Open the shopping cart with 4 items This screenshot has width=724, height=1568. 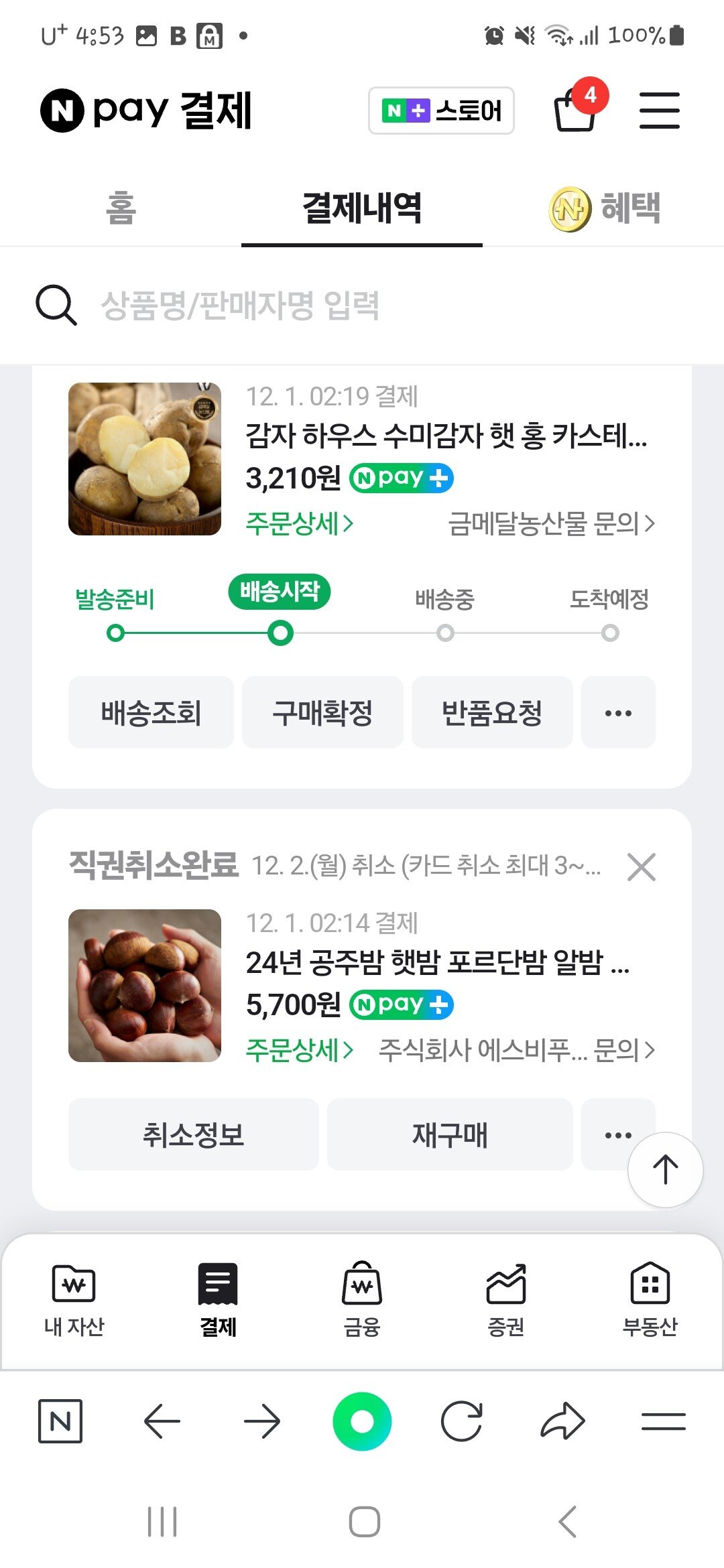point(577,110)
